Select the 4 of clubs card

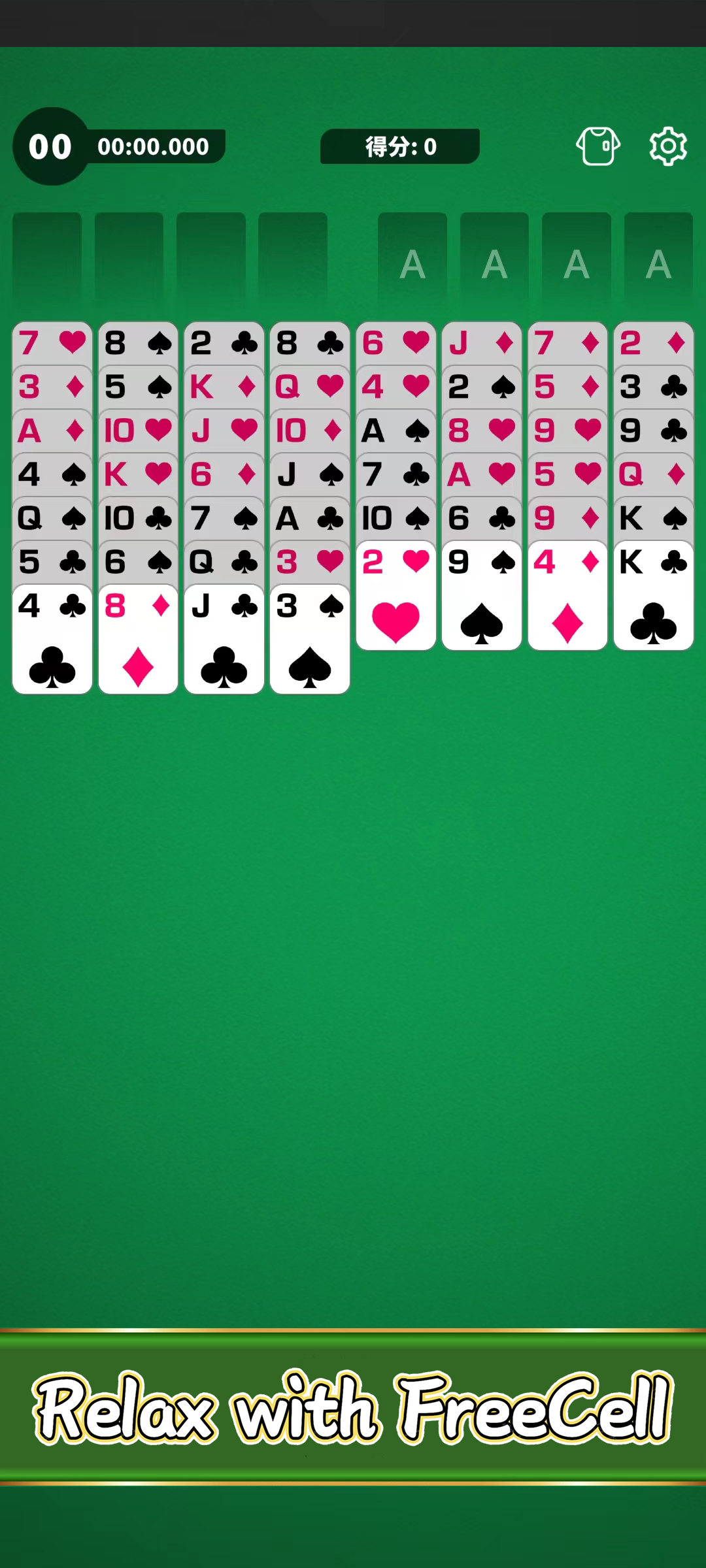[52, 637]
